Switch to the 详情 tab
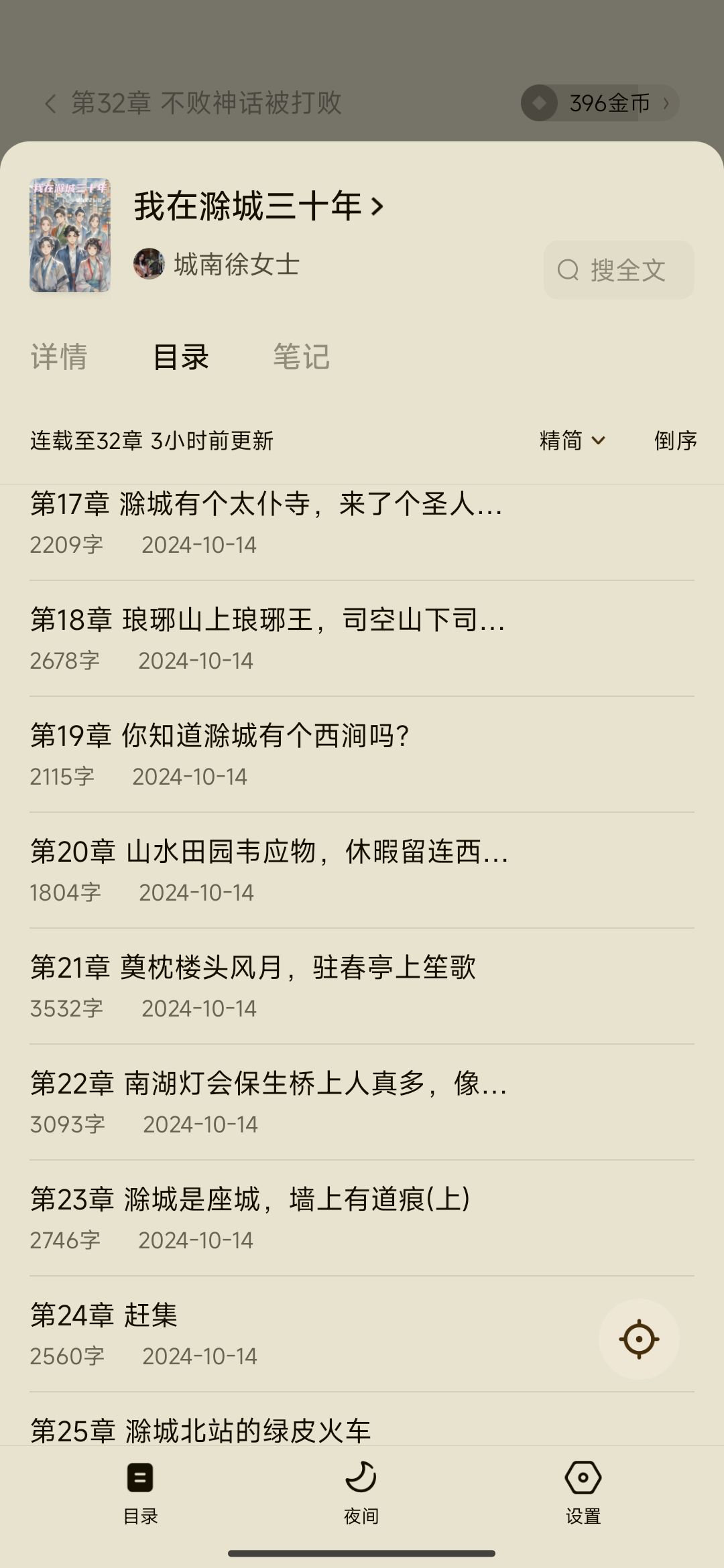Viewport: 724px width, 1568px height. [59, 356]
